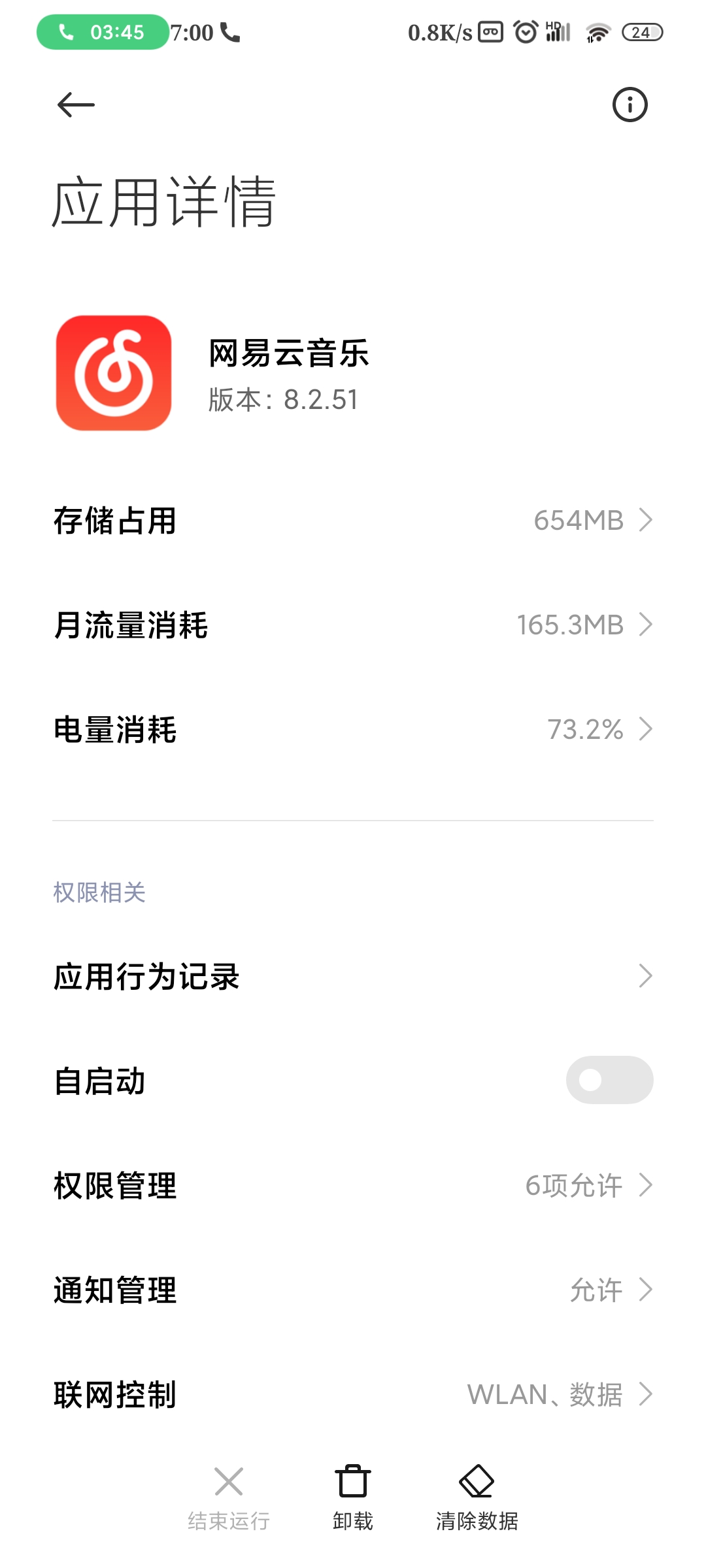
Task: Open the app info icon
Action: point(630,105)
